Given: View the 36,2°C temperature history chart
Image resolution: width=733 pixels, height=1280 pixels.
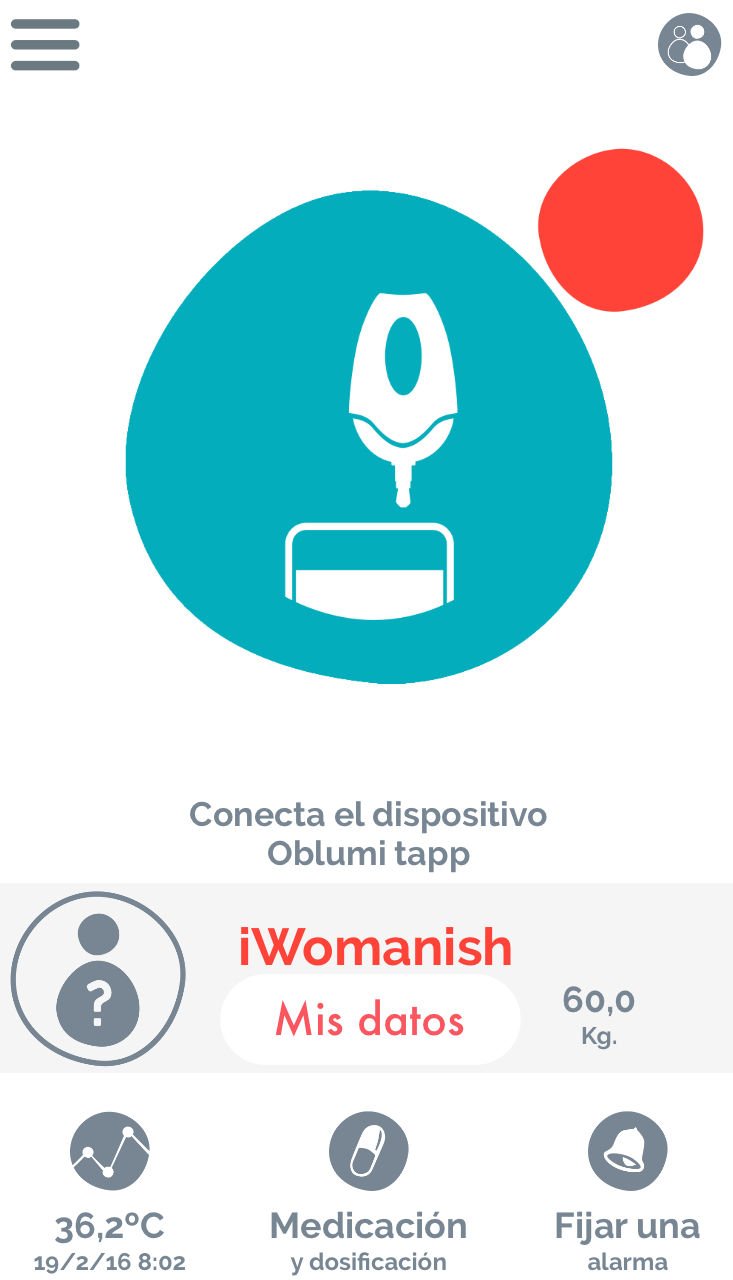Looking at the screenshot, I should pyautogui.click(x=110, y=1192).
